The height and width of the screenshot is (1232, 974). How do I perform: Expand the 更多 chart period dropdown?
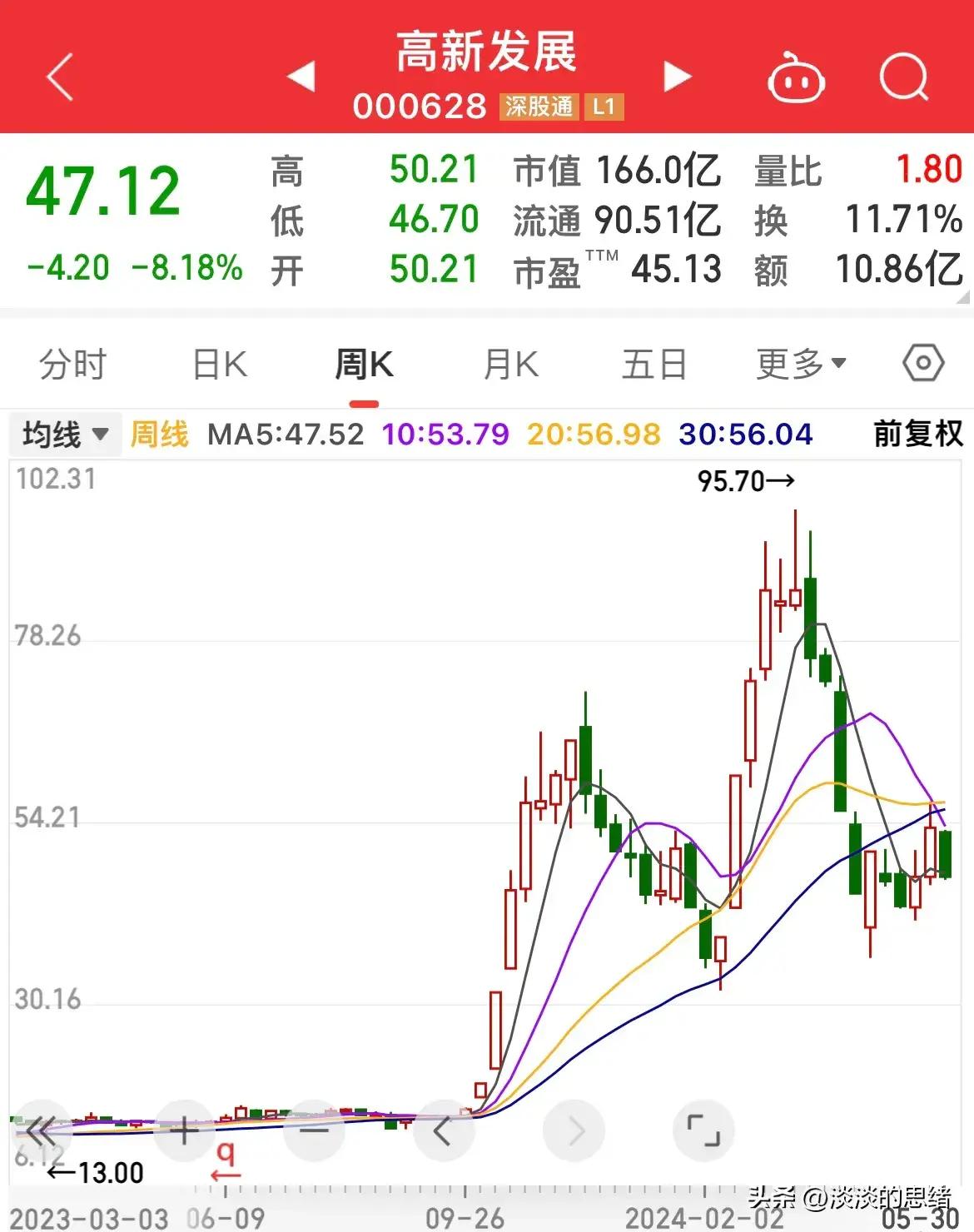click(x=801, y=364)
